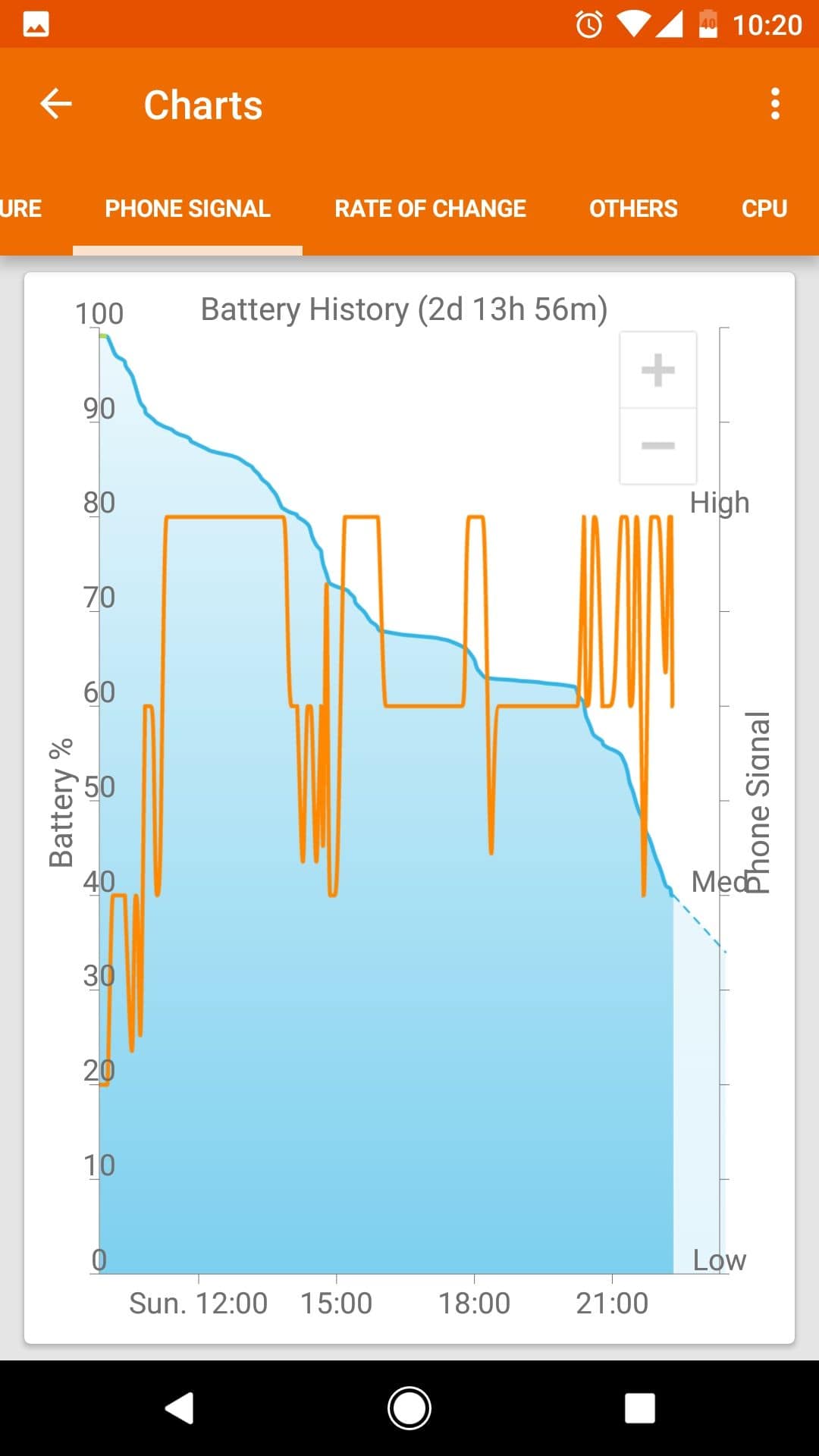Screen dimensions: 819x1456
Task: Tap the system home button
Action: point(409,1408)
